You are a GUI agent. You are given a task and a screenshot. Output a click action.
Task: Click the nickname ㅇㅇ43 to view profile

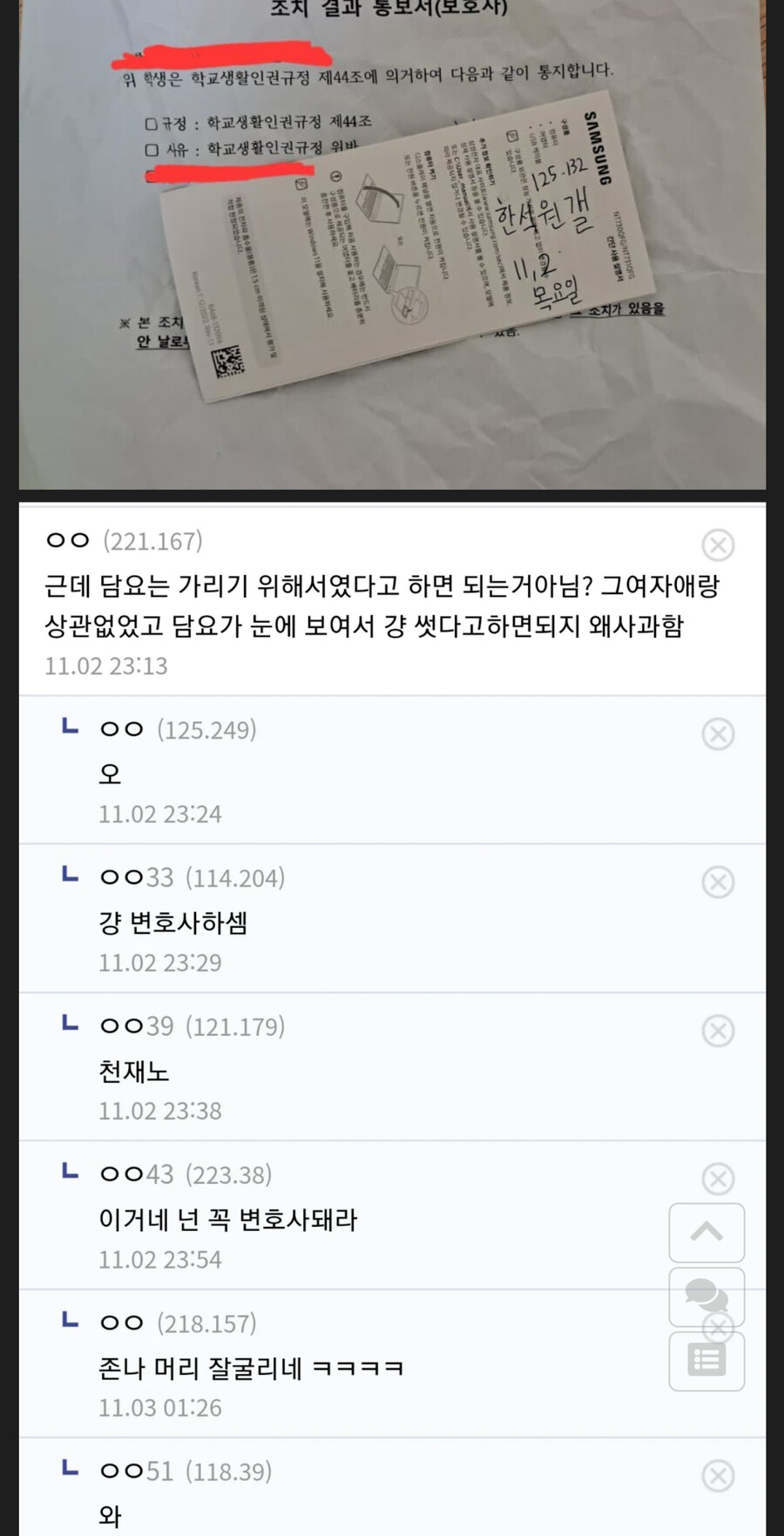coord(135,1174)
